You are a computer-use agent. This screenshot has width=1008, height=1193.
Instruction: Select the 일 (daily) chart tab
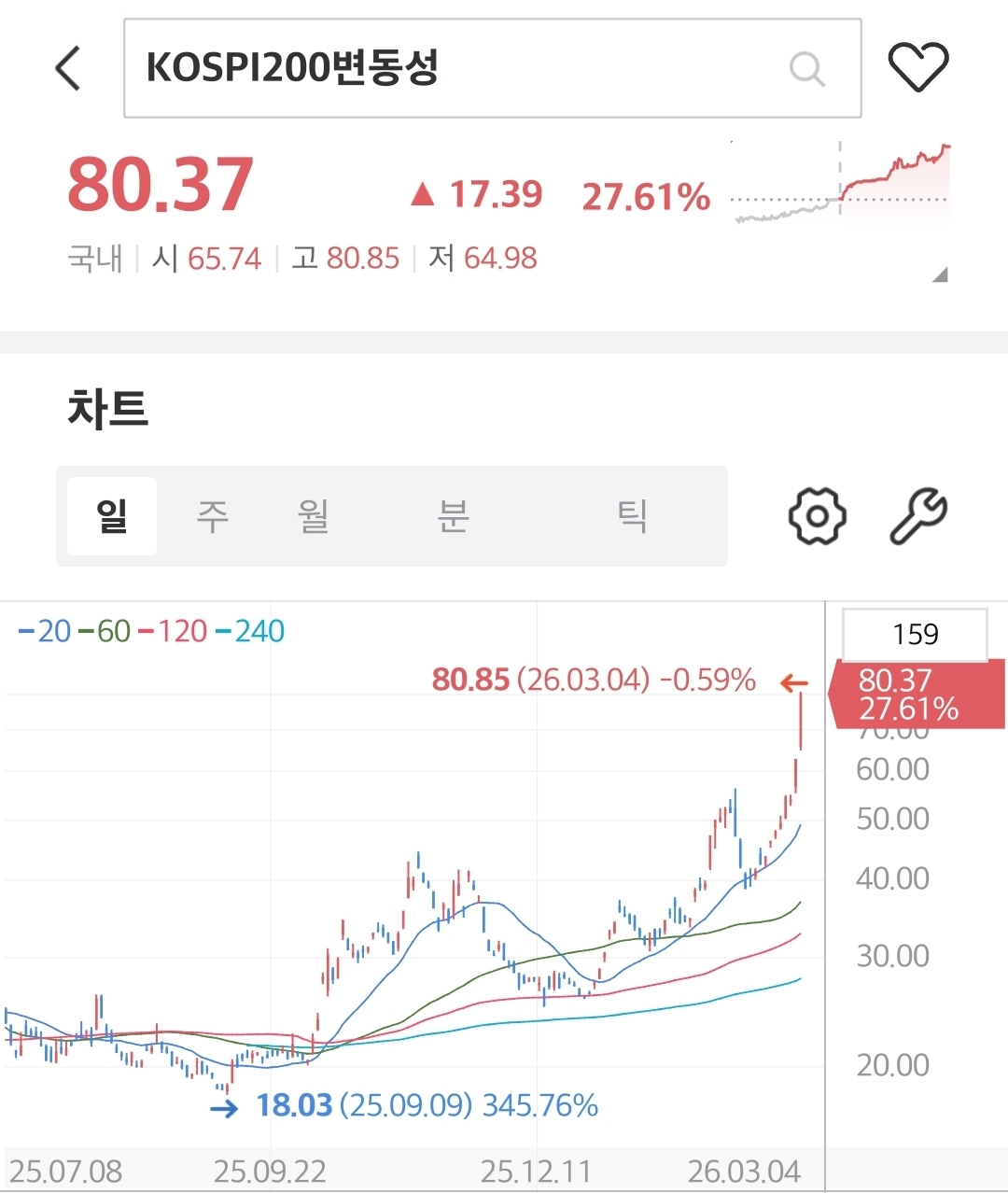(112, 515)
